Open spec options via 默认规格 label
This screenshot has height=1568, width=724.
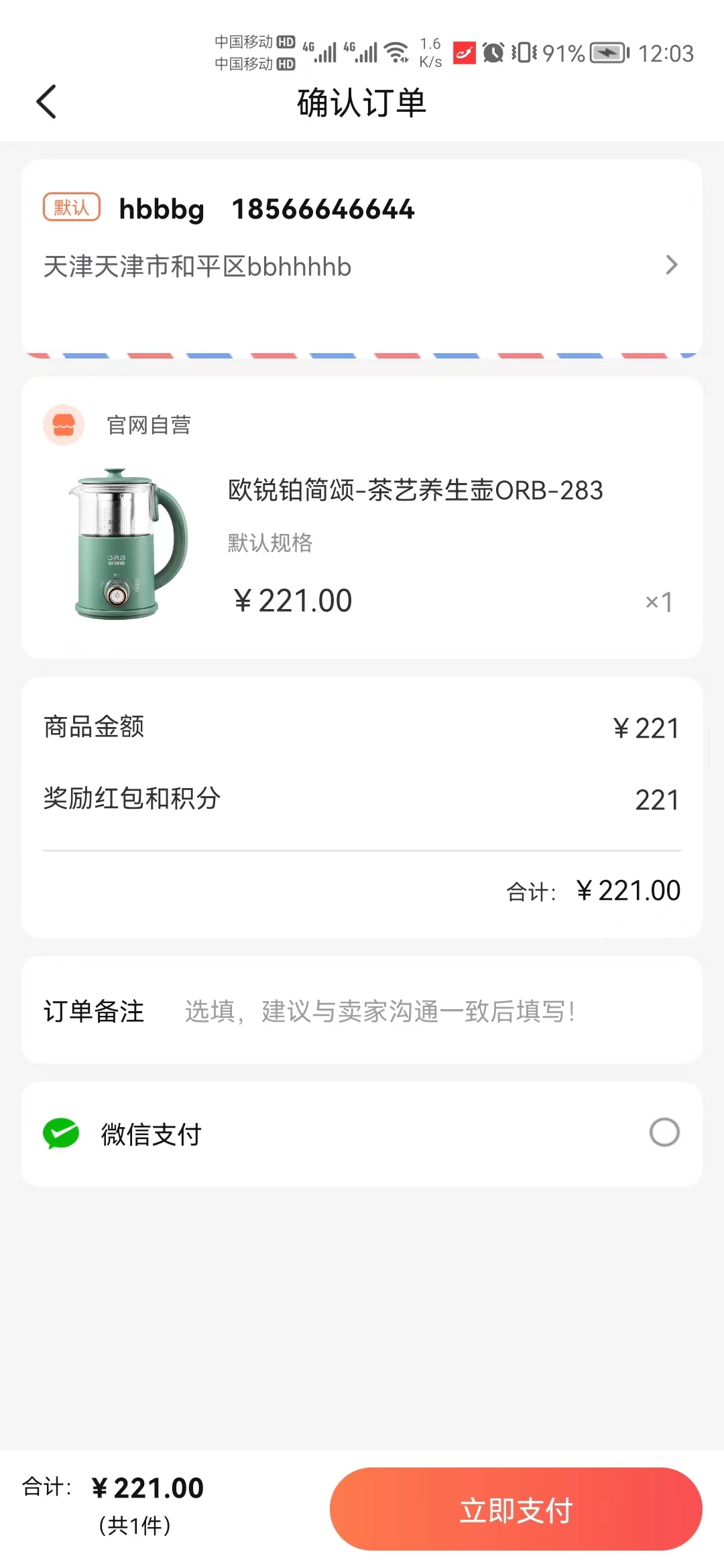(x=271, y=543)
